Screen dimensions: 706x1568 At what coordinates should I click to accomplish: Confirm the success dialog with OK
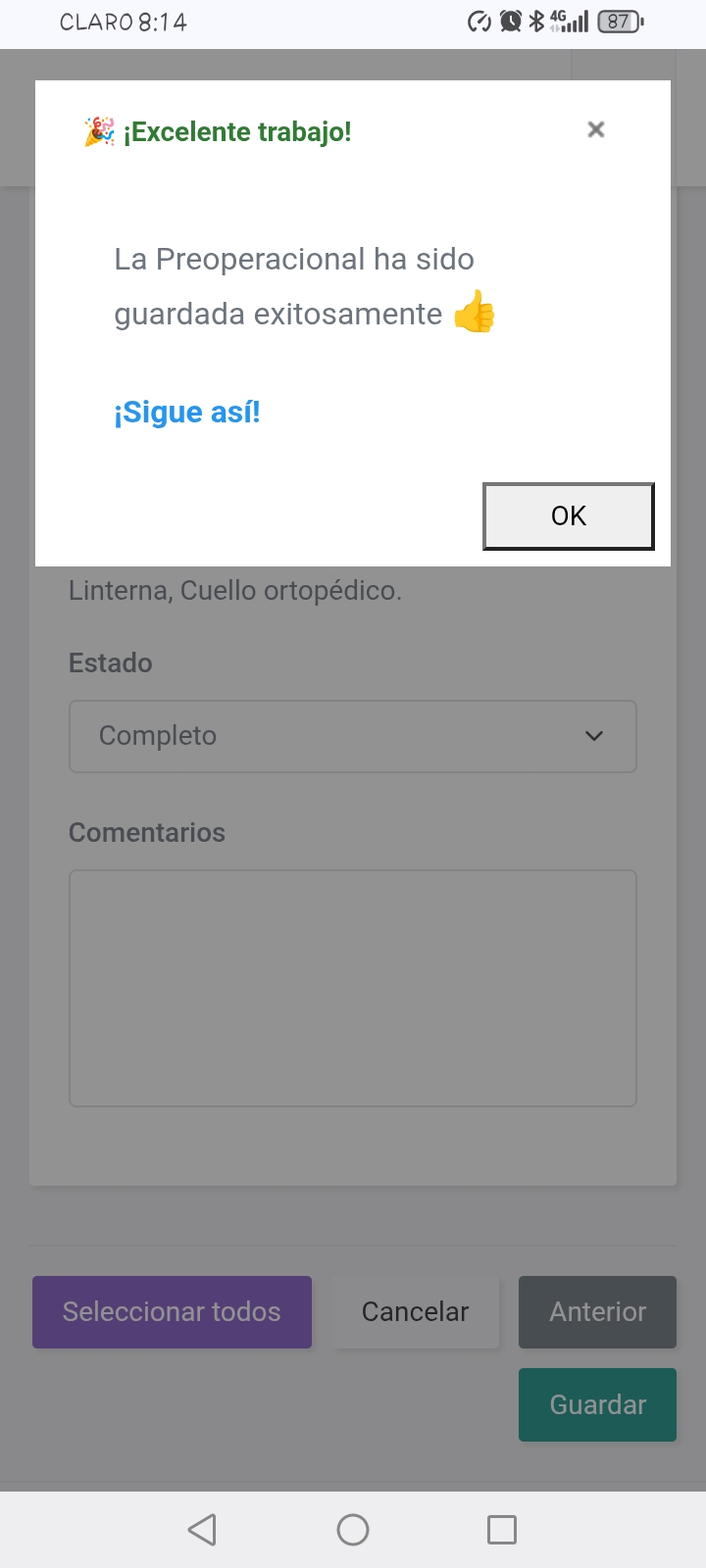[x=569, y=516]
